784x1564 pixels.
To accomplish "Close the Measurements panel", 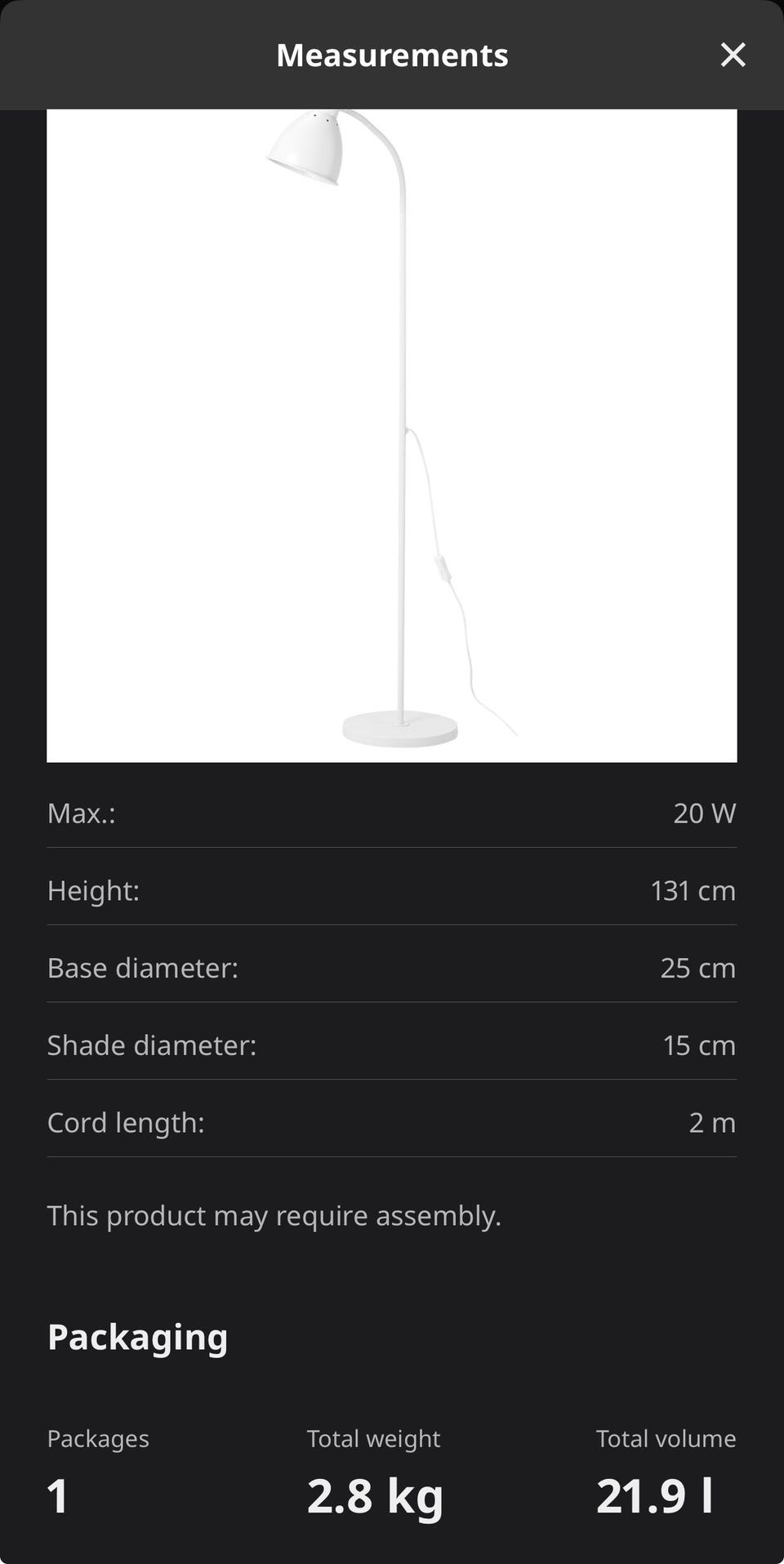I will coord(733,55).
